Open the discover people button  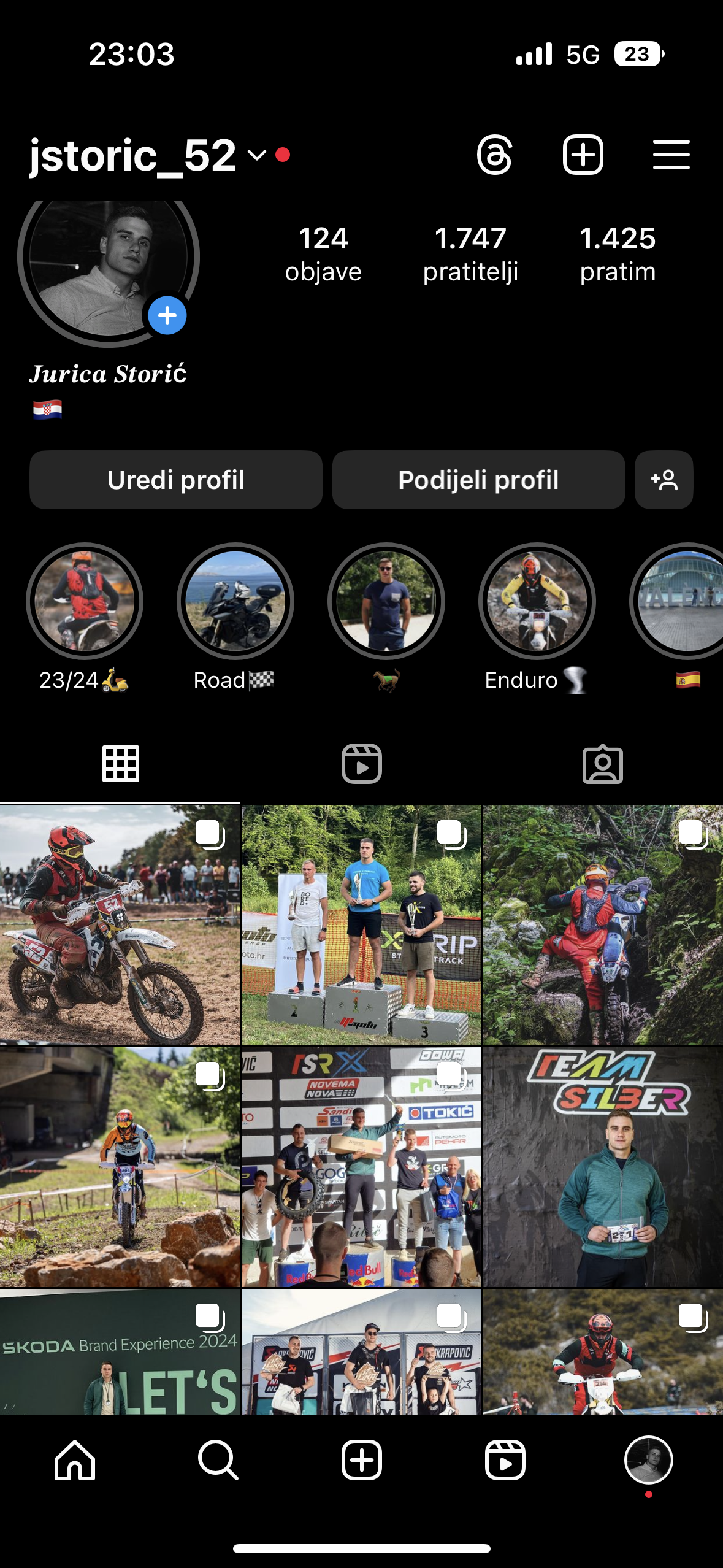click(x=664, y=480)
